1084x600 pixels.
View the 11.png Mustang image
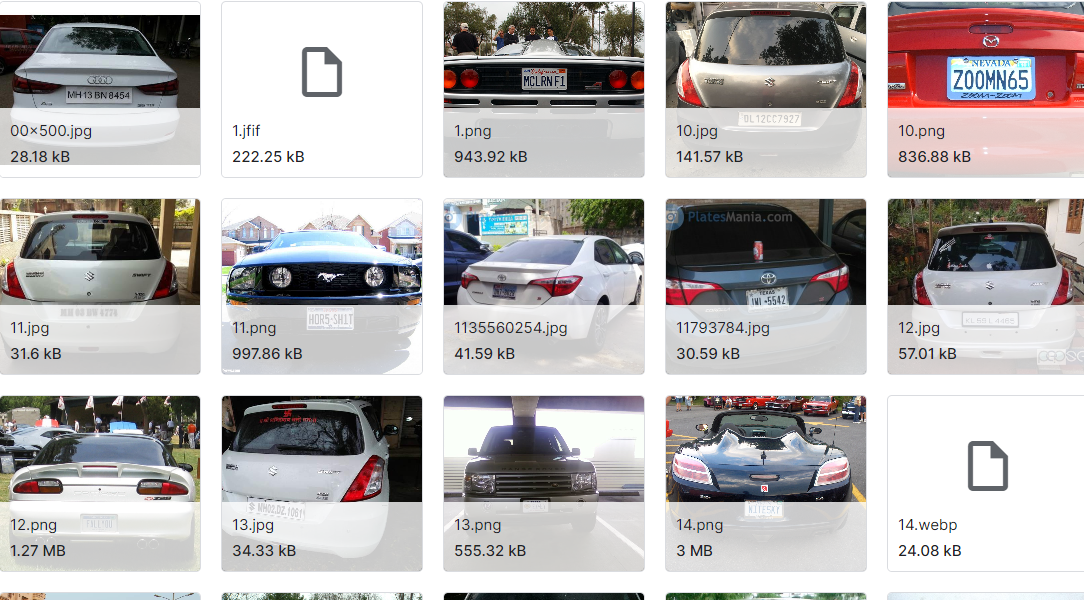[322, 286]
